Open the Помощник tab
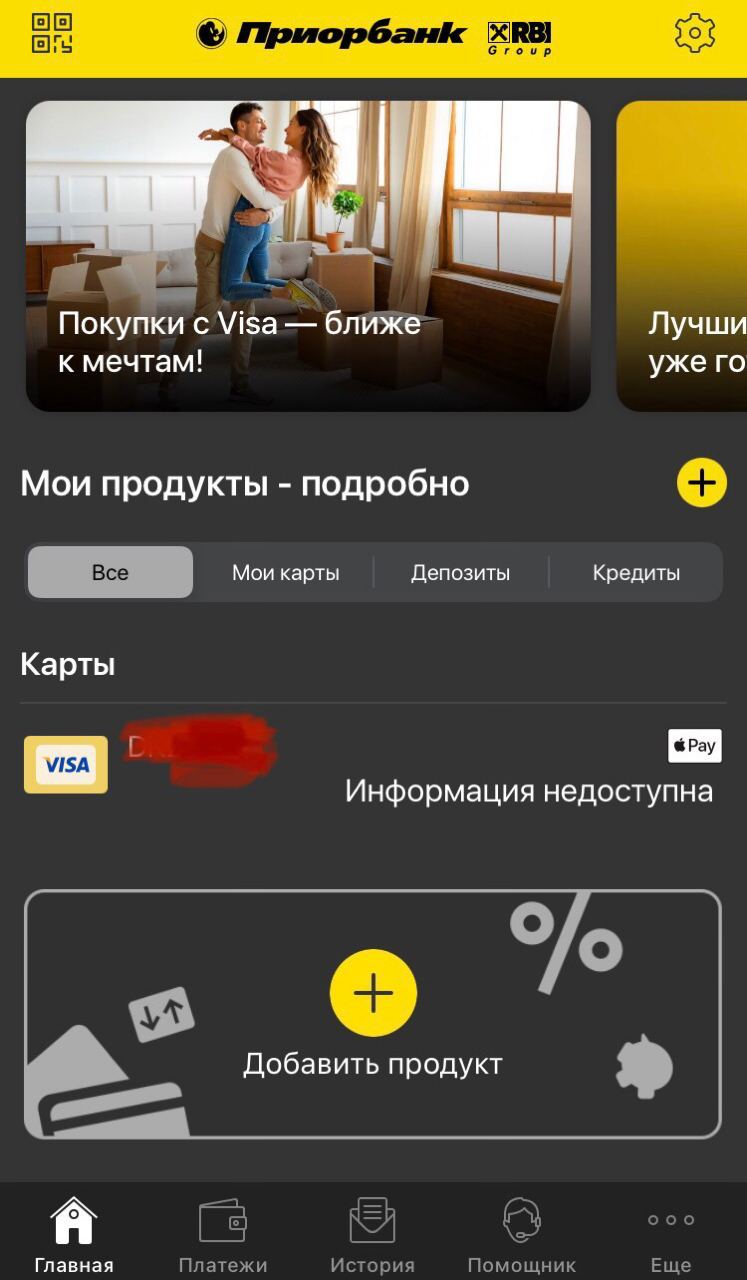The height and width of the screenshot is (1280, 747). (x=521, y=1236)
